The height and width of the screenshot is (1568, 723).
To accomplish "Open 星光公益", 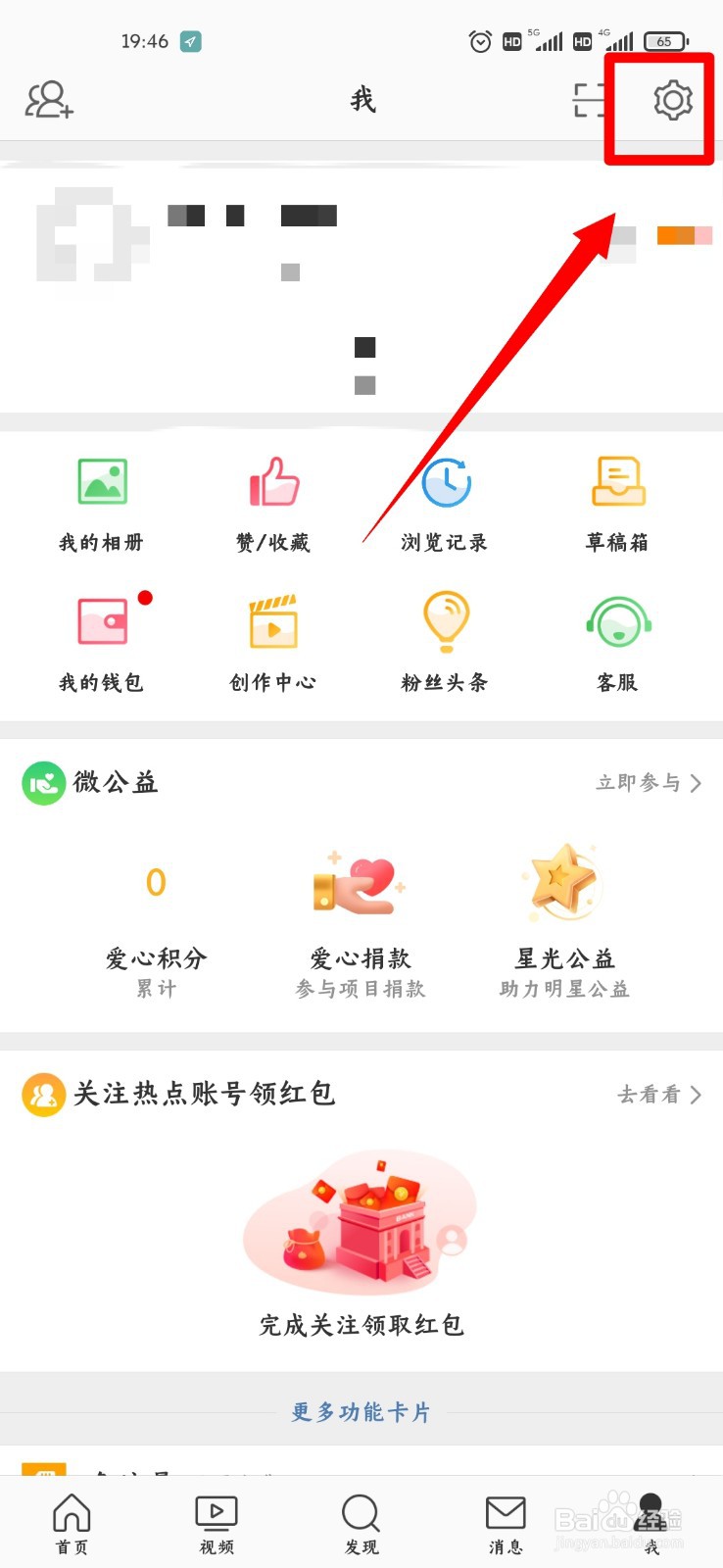I will (x=564, y=923).
